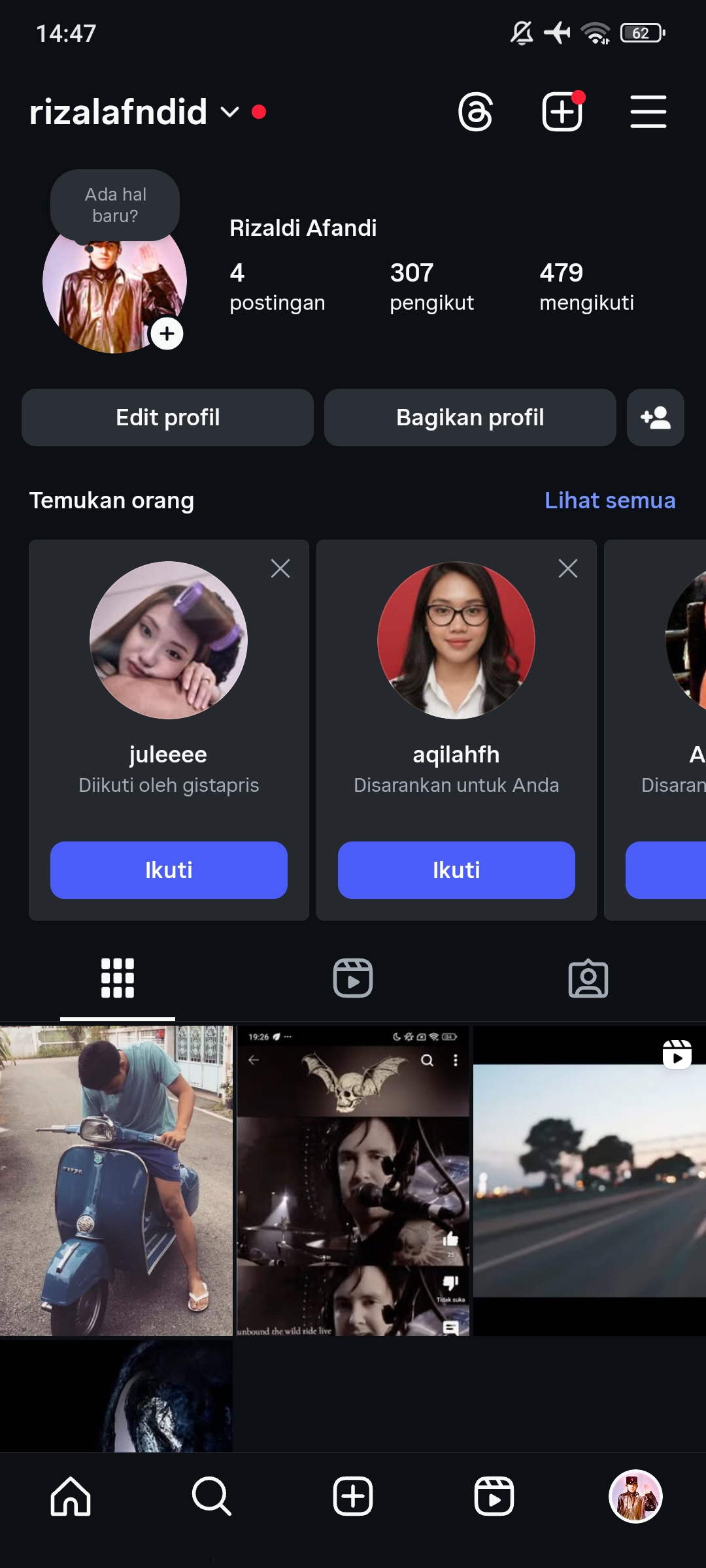Screen dimensions: 706x1568
Task: Follow juleeee with Ikuti button
Action: 169,870
